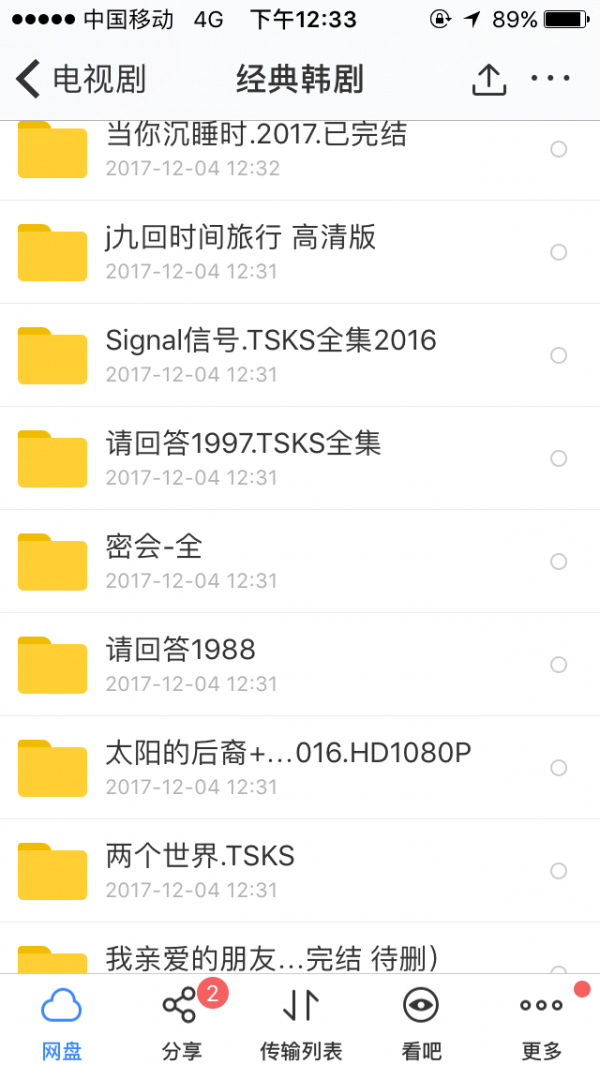Open the 请回答1988 folder
Image resolution: width=600 pixels, height=1065 pixels.
(300, 665)
